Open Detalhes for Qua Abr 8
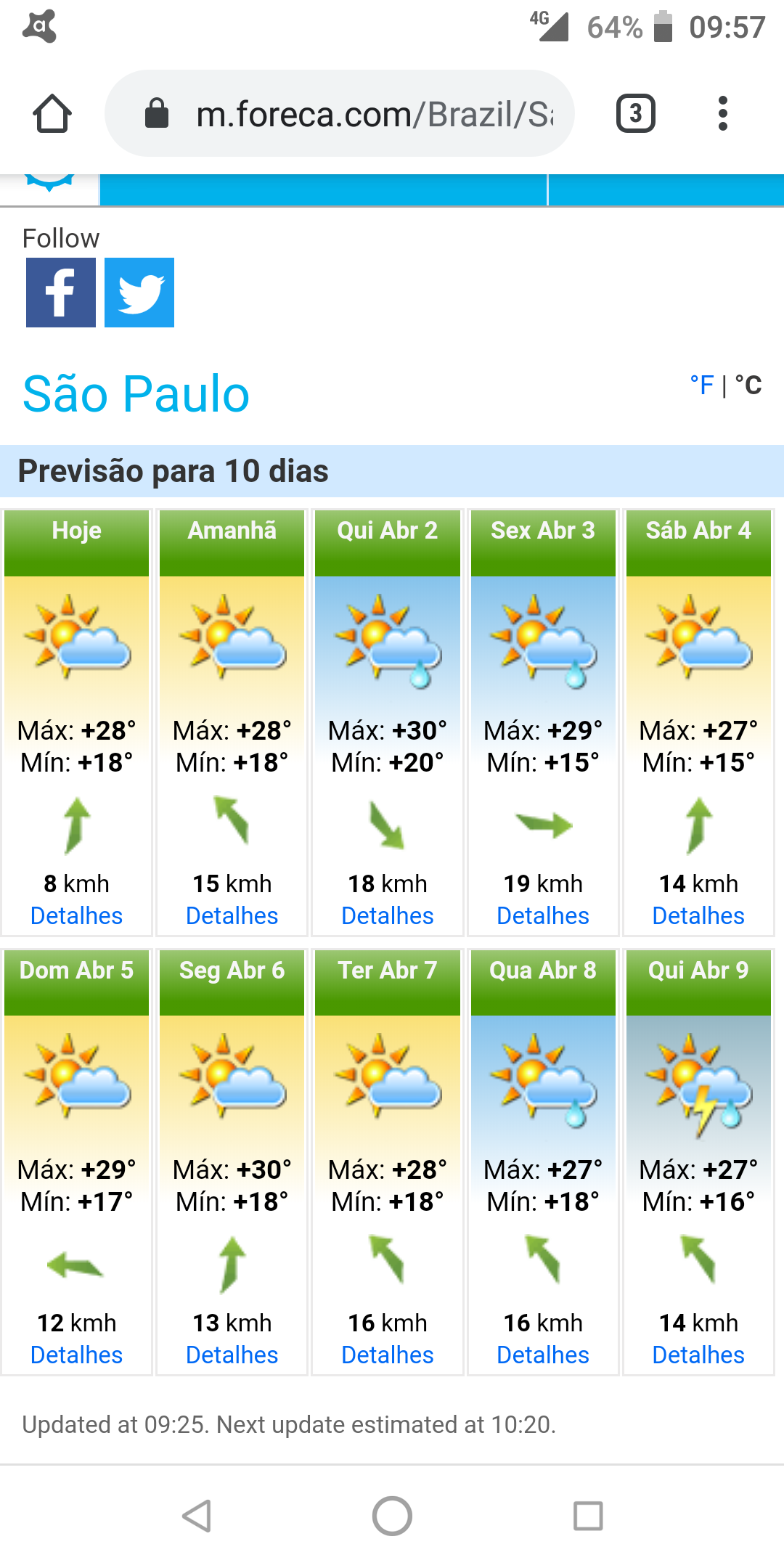Viewport: 784px width, 1568px height. [x=543, y=1355]
